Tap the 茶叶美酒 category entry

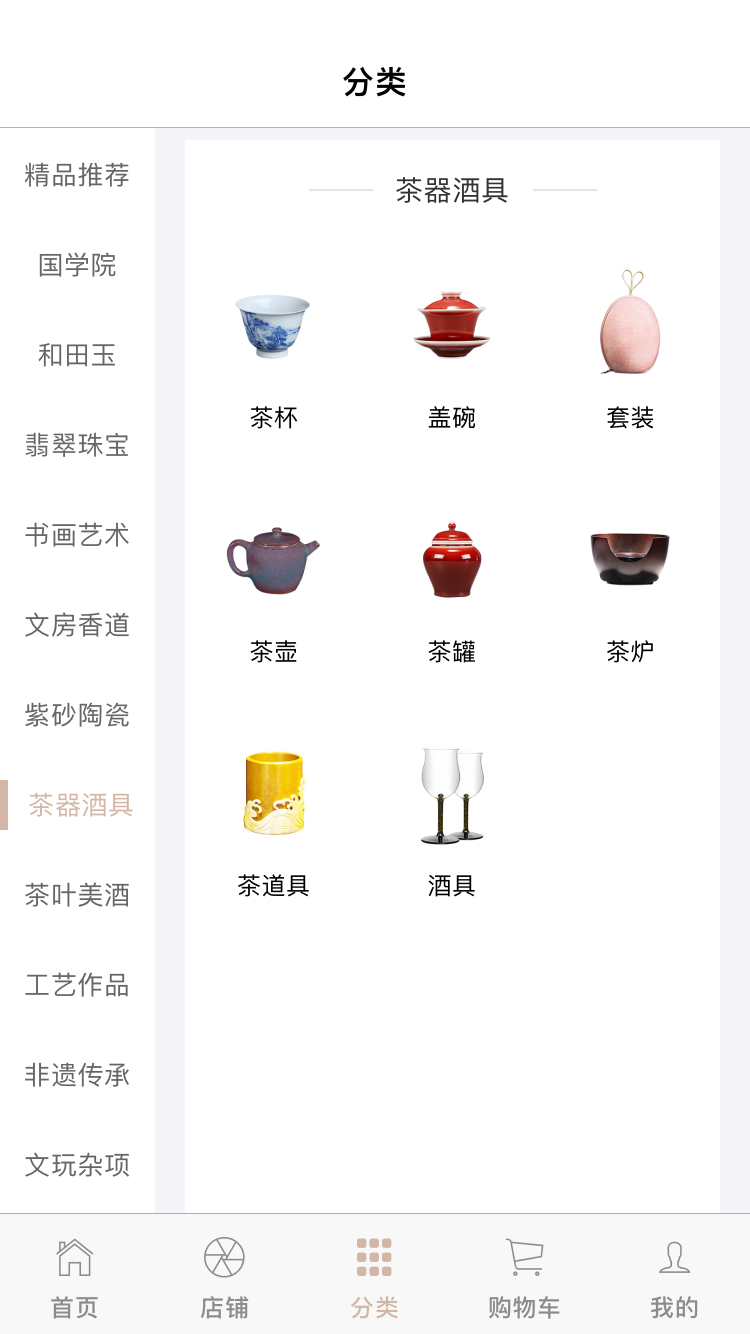pos(77,895)
